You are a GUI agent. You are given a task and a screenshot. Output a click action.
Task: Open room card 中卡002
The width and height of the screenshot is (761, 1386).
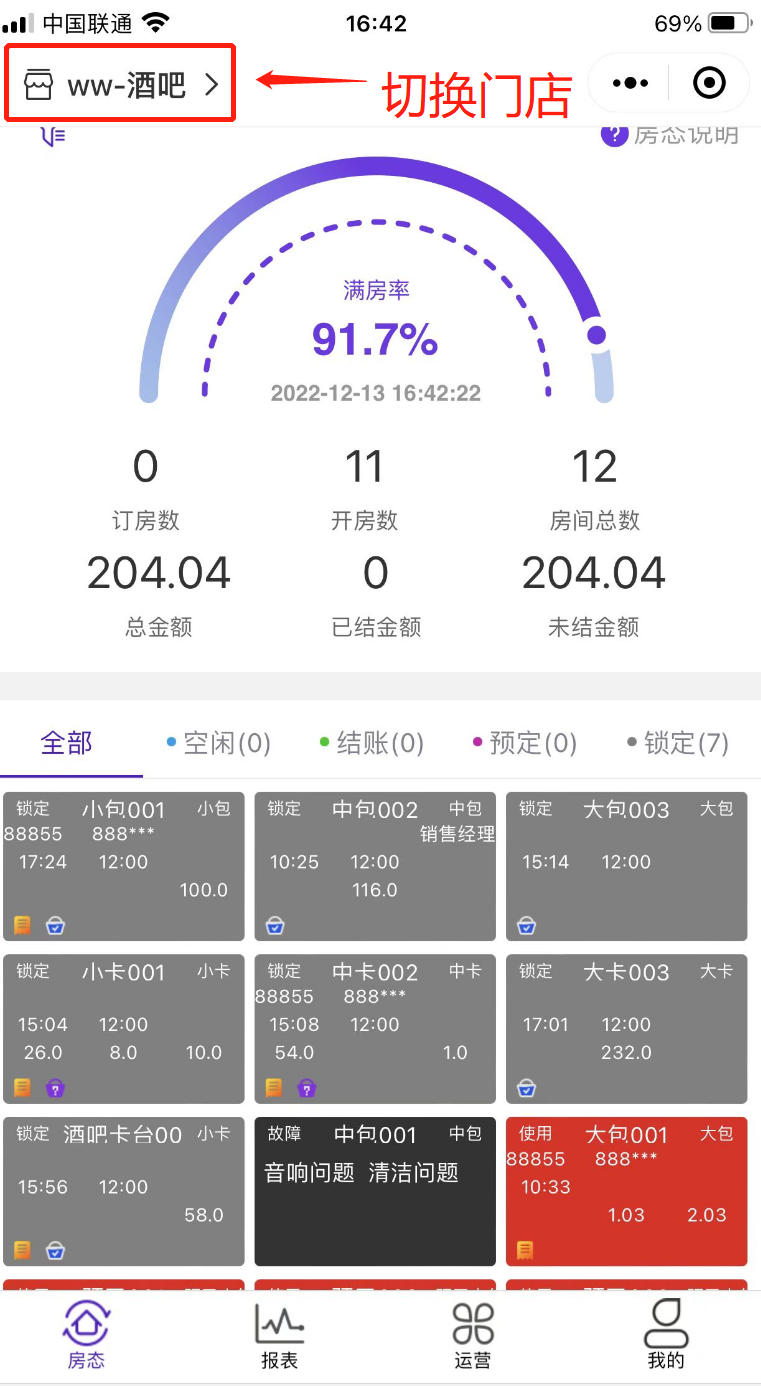[375, 1029]
